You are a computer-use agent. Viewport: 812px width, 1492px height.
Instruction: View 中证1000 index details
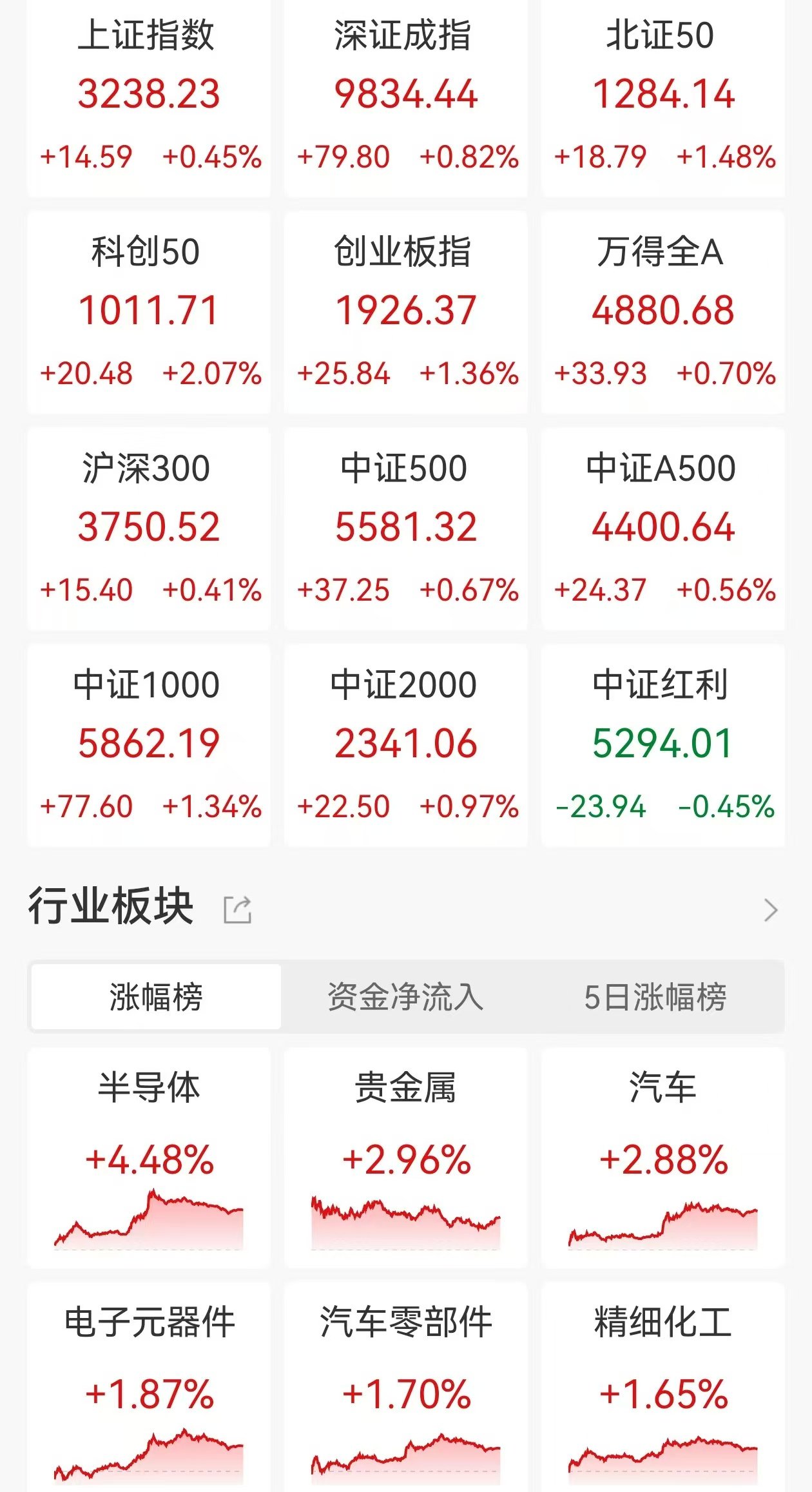pyautogui.click(x=149, y=745)
